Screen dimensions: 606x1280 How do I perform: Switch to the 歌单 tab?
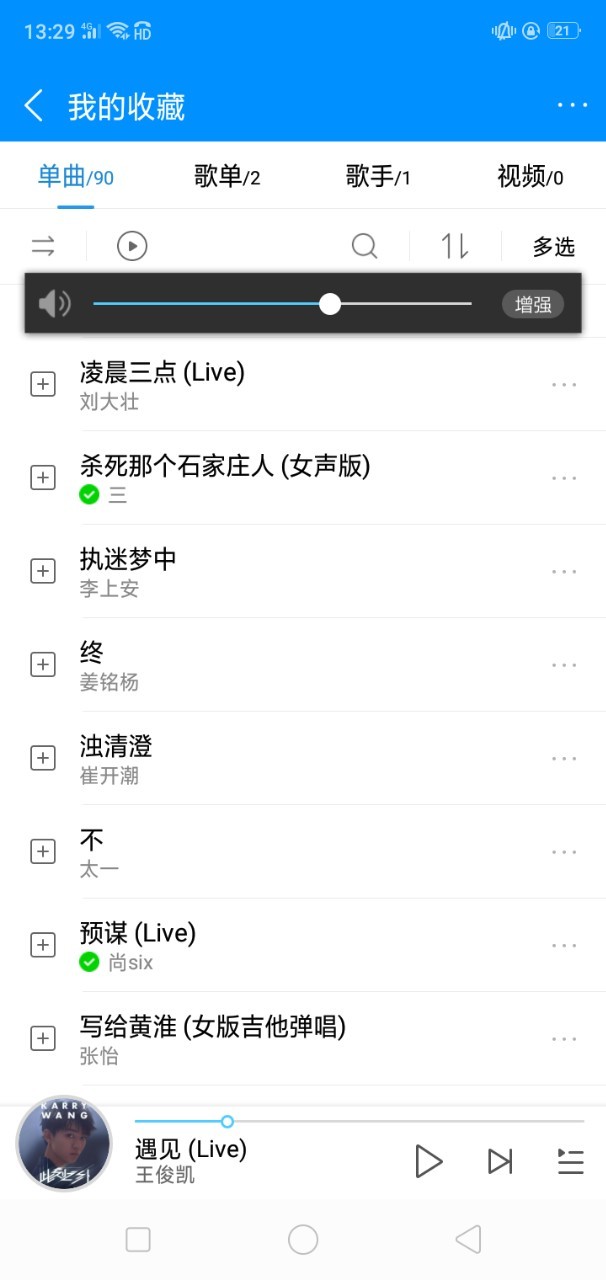coord(227,178)
